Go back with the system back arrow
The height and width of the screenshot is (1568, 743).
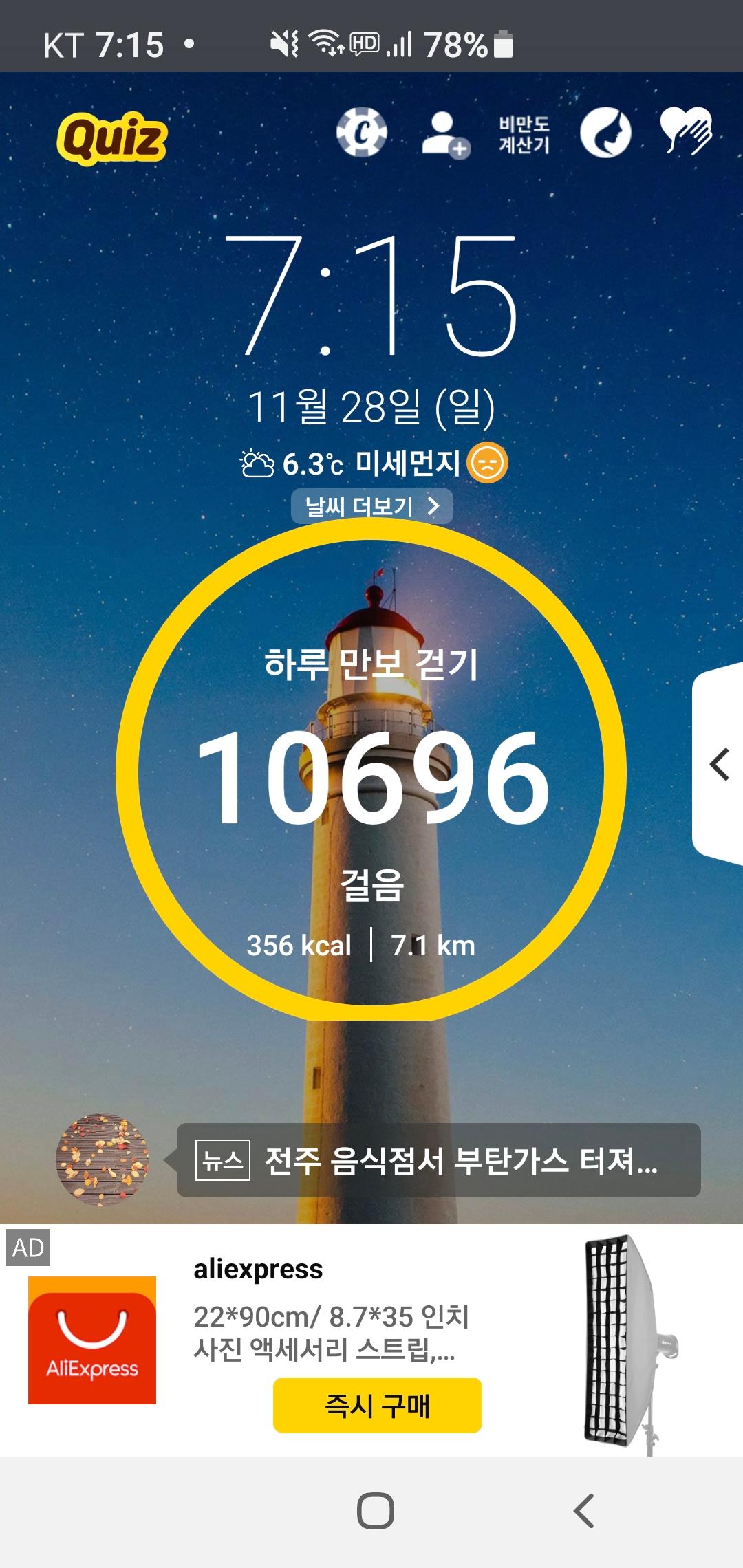[583, 1511]
